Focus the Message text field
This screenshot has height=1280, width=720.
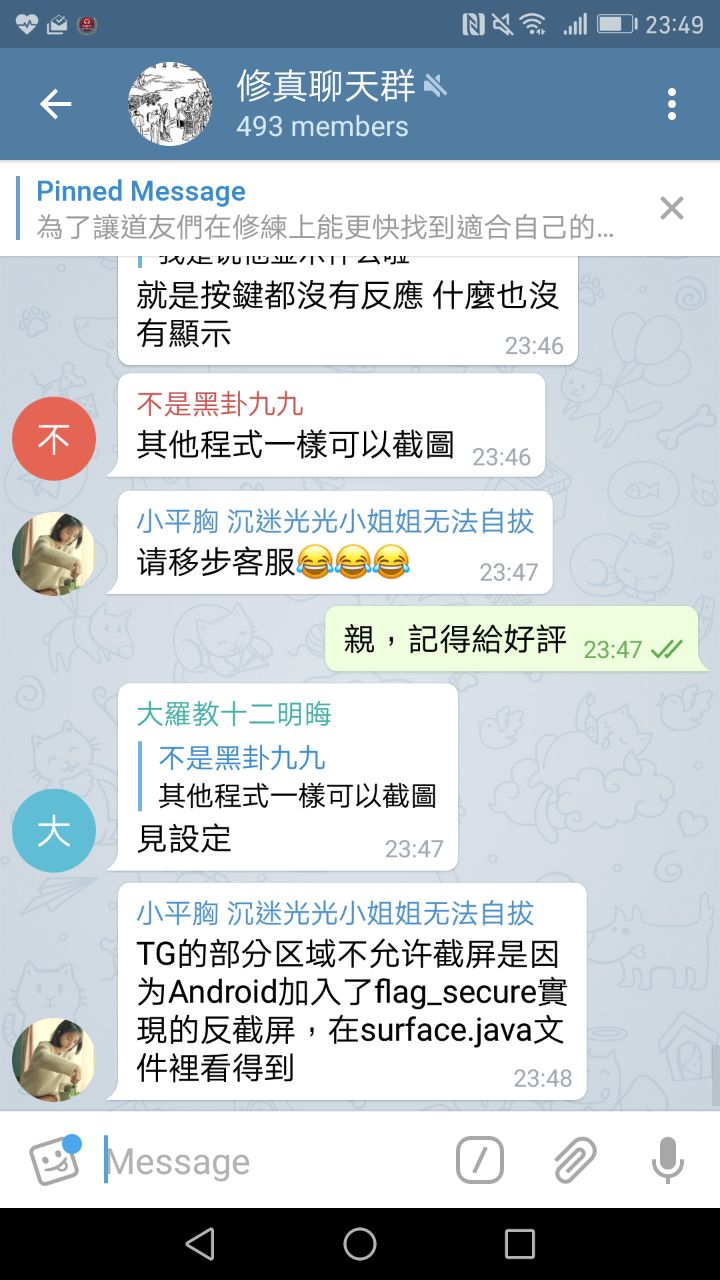[x=270, y=1161]
